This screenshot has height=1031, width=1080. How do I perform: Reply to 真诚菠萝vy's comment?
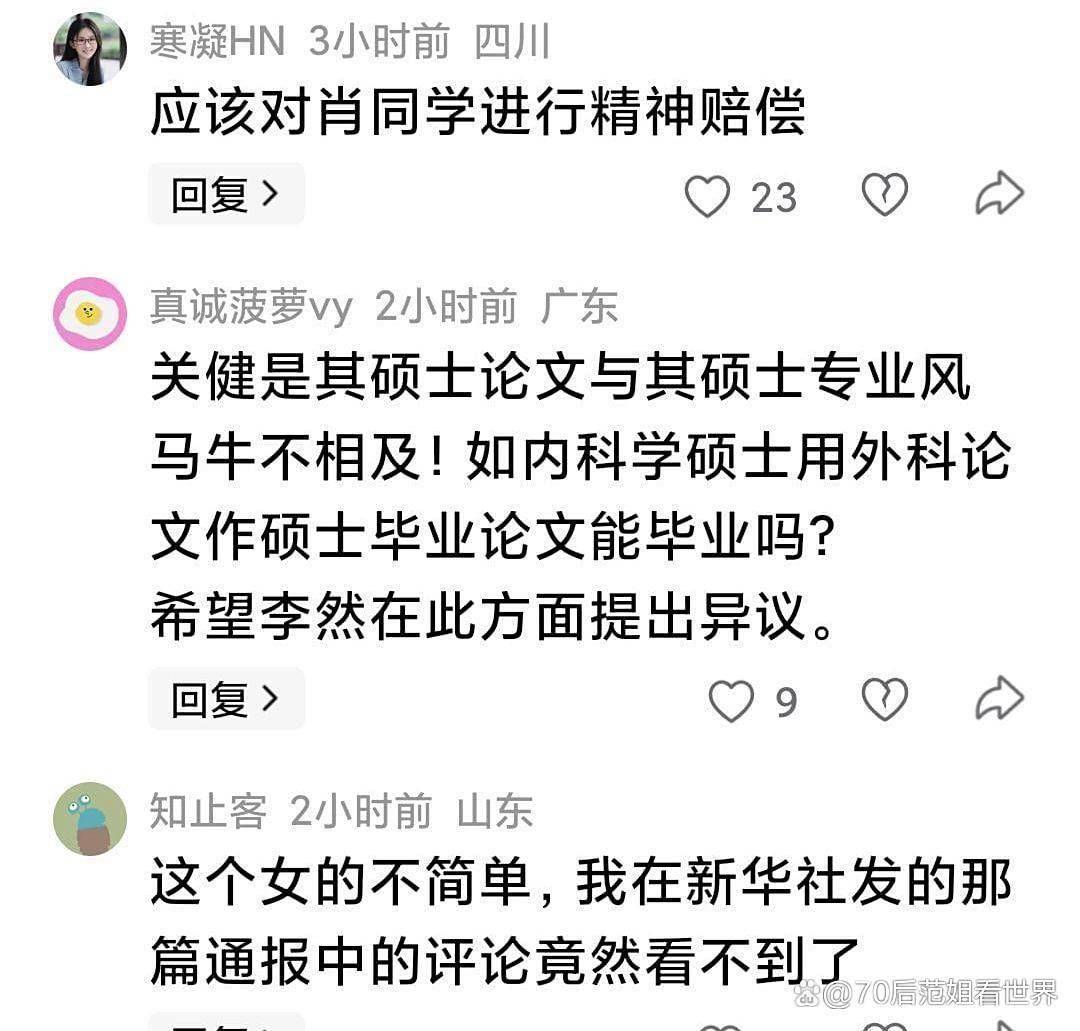pyautogui.click(x=226, y=699)
